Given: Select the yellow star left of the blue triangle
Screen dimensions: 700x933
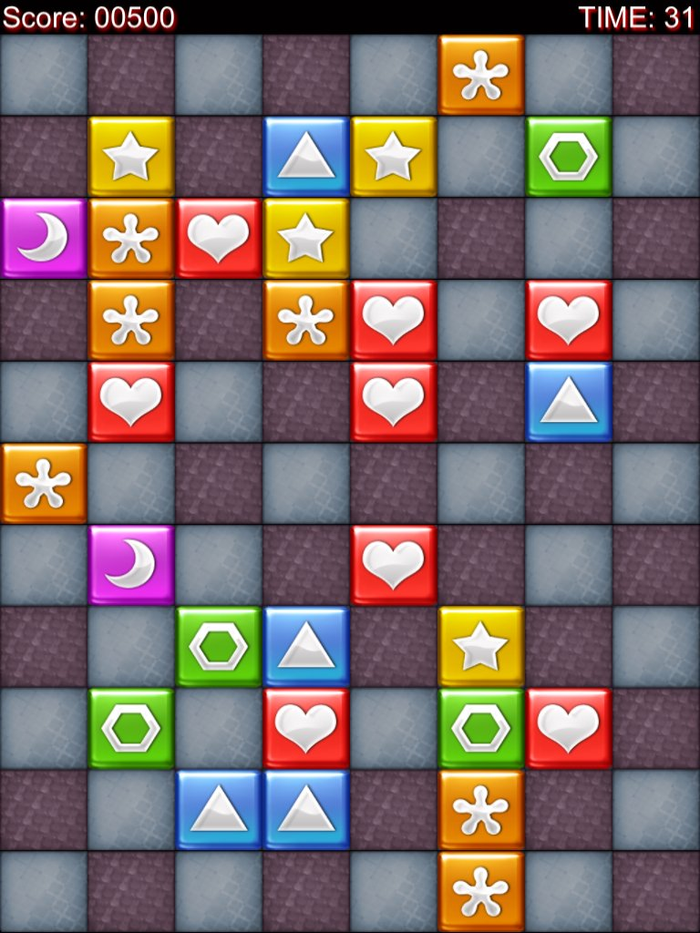Looking at the screenshot, I should (x=131, y=157).
